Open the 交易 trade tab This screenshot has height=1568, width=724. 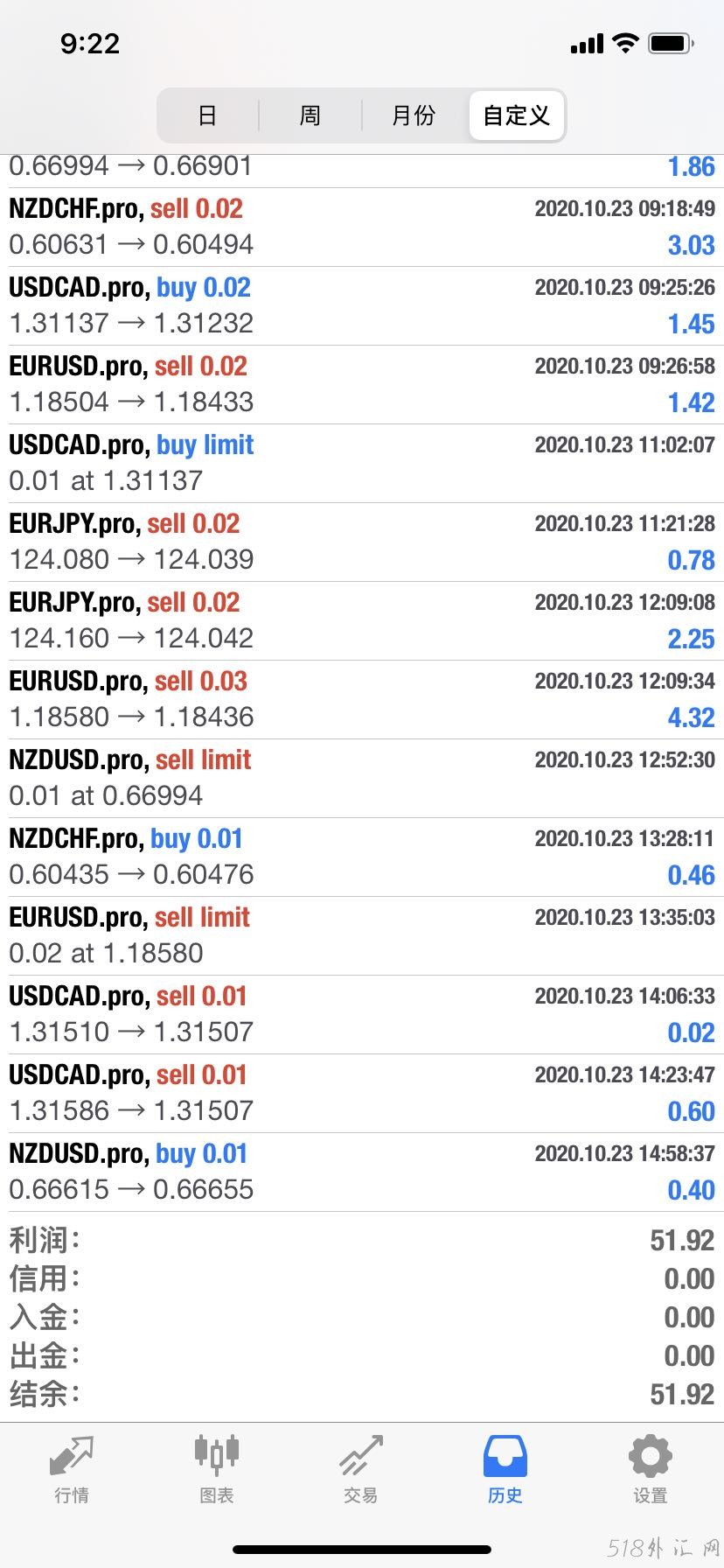pyautogui.click(x=361, y=1469)
